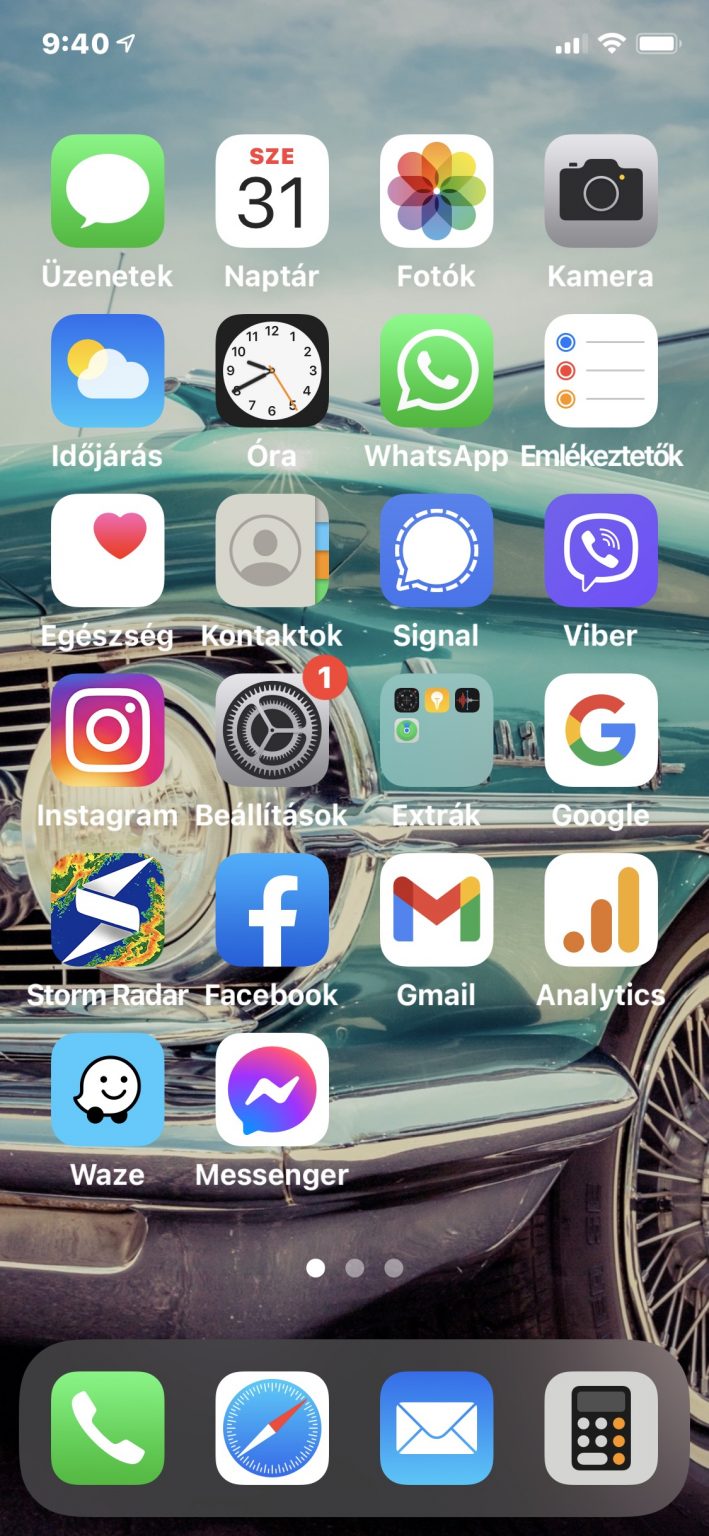This screenshot has height=1536, width=709.
Task: Open Facebook Messenger
Action: (272, 1089)
